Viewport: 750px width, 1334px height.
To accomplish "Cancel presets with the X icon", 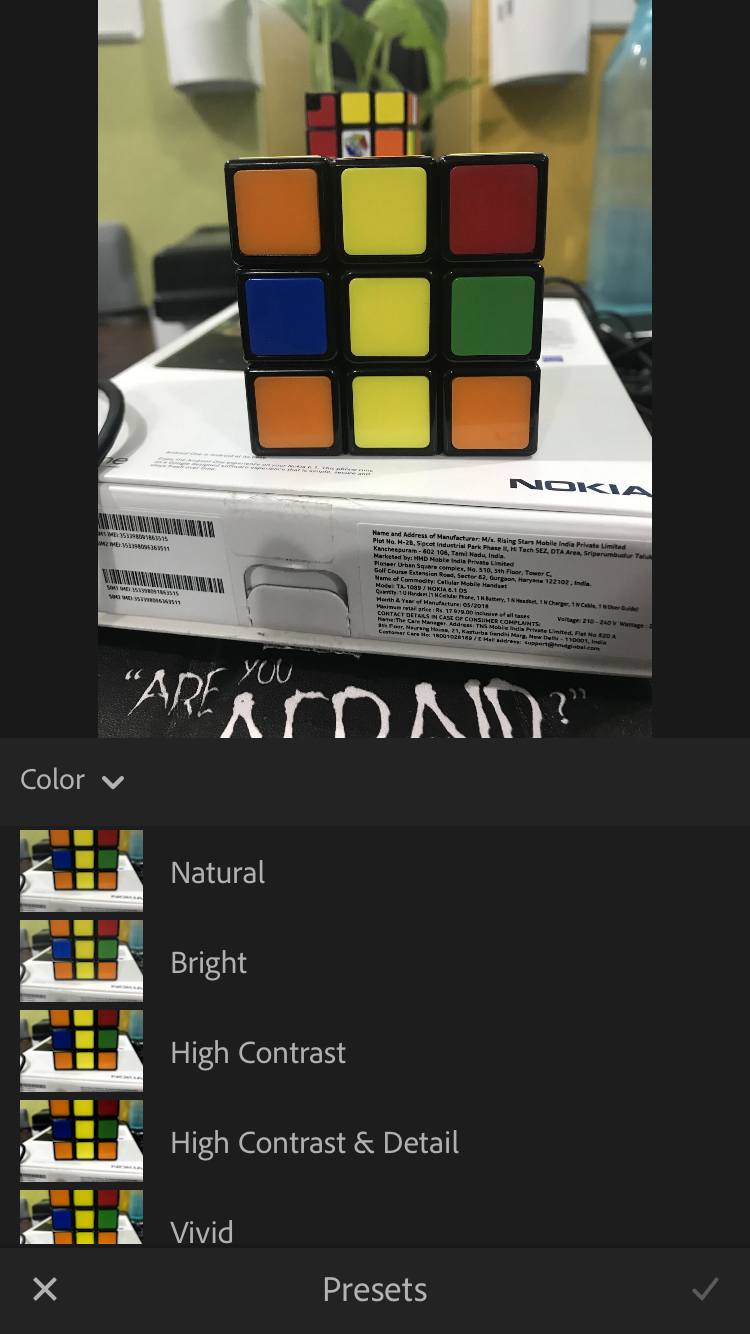I will click(x=45, y=1289).
